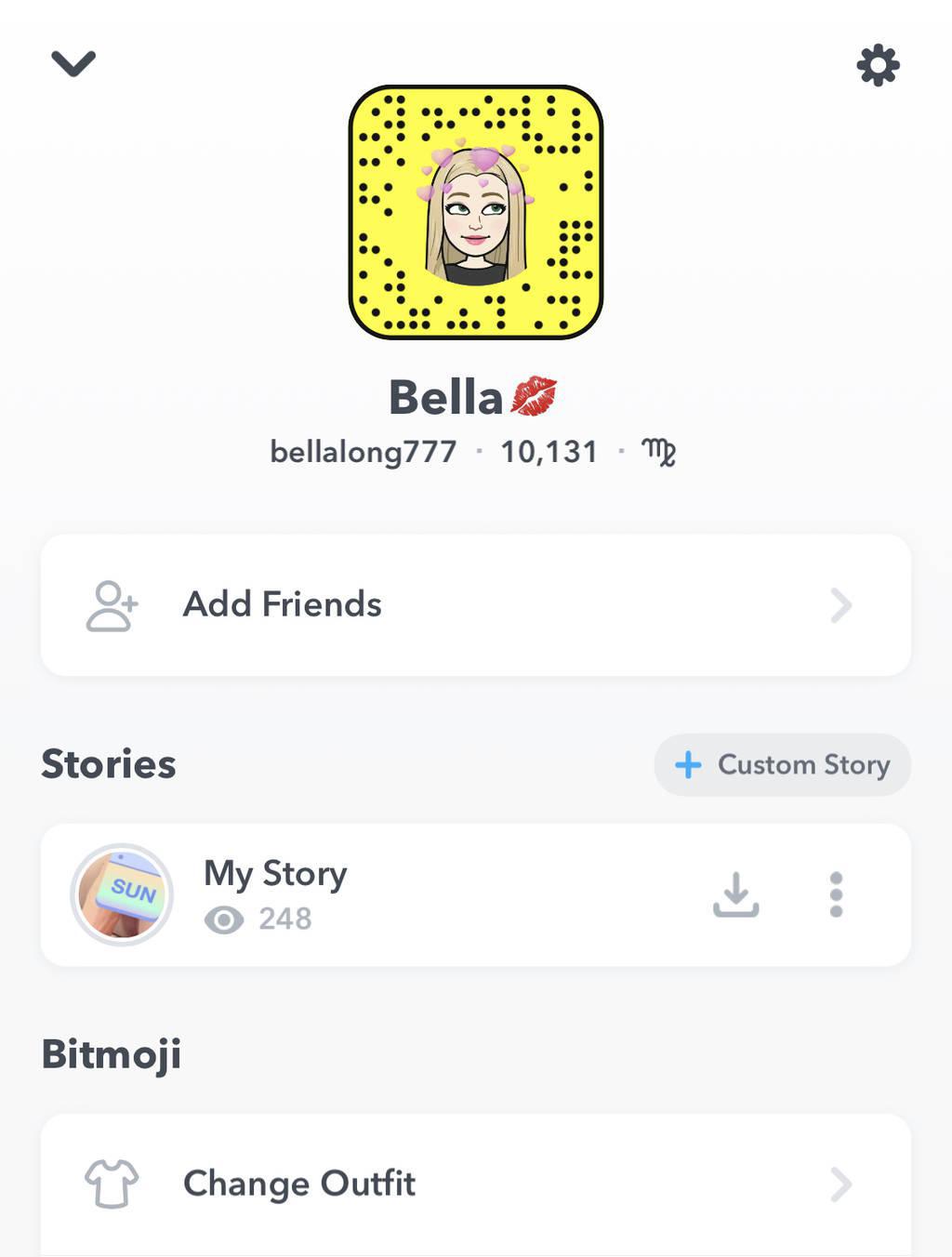This screenshot has width=952, height=1257.
Task: View My Story
Action: click(x=275, y=893)
